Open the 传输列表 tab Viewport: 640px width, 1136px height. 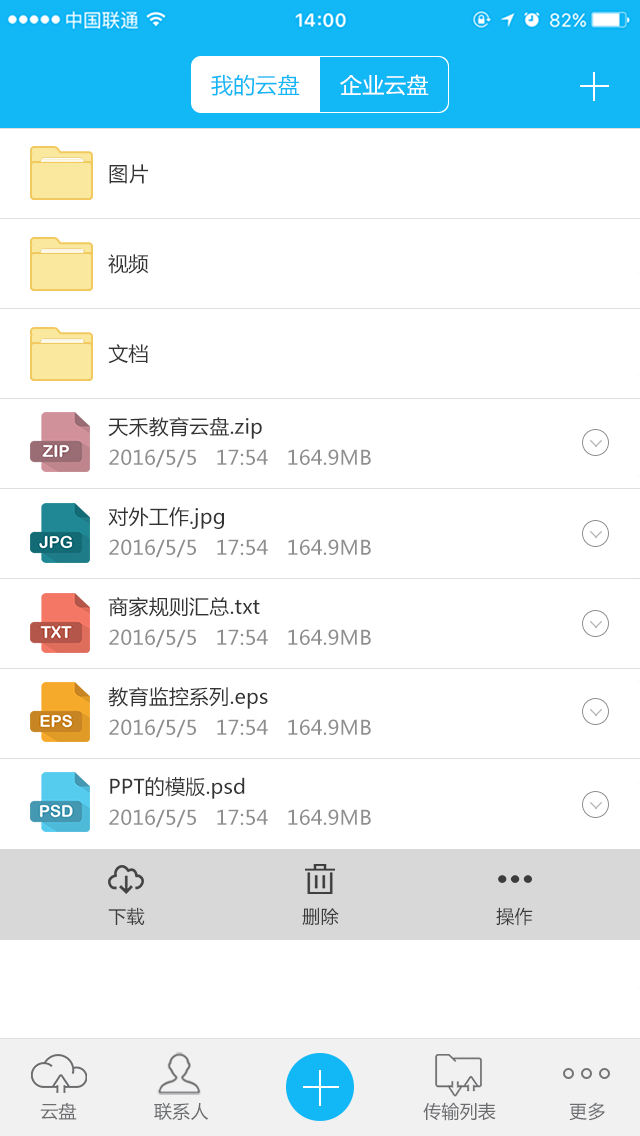[459, 1086]
